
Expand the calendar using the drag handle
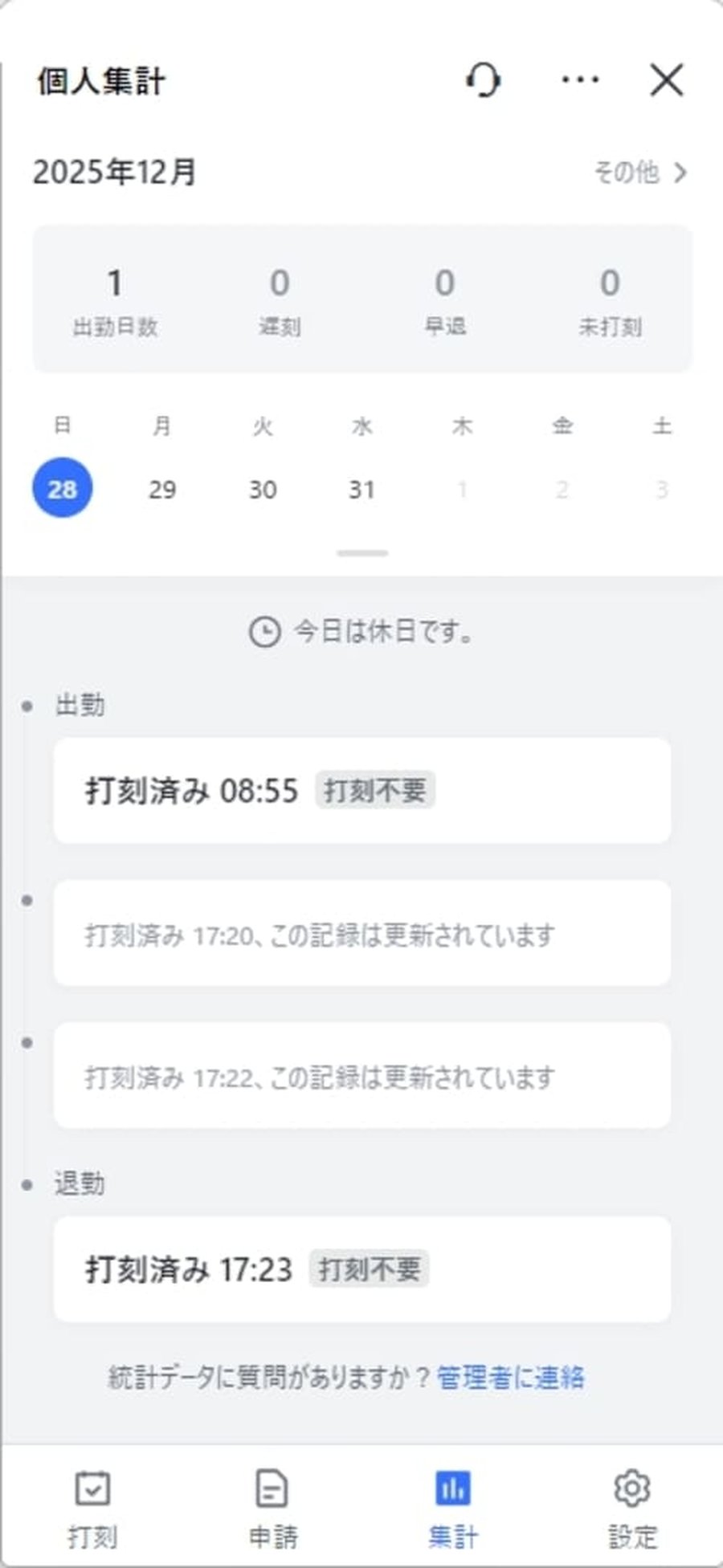(361, 552)
